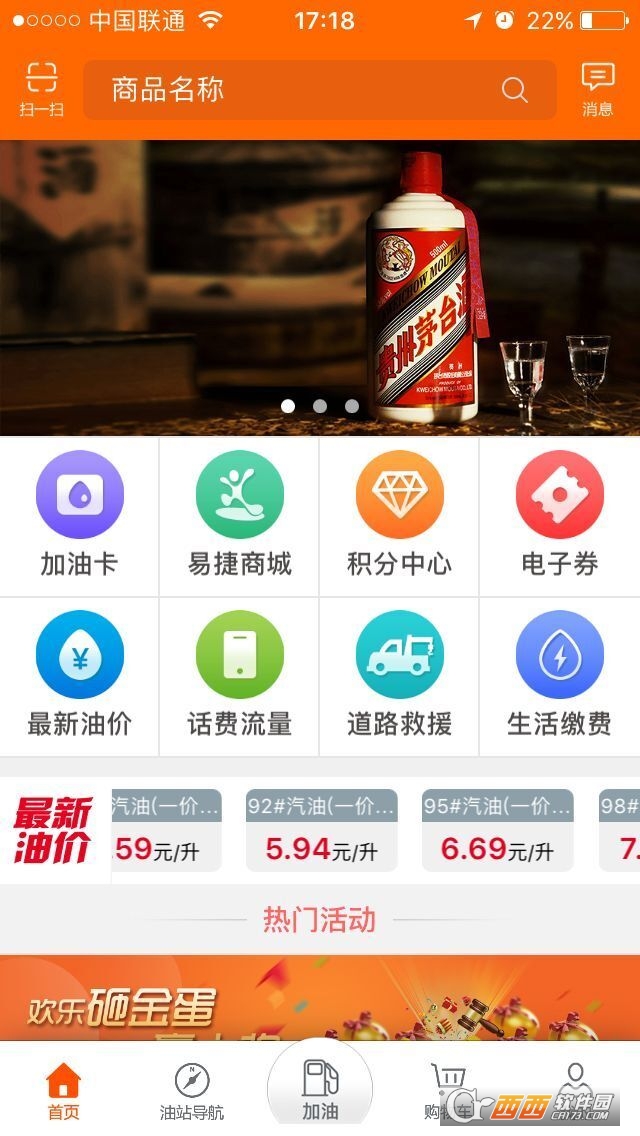Tap the center 加油 tab
Viewport: 640px width, 1136px height.
tap(320, 1089)
